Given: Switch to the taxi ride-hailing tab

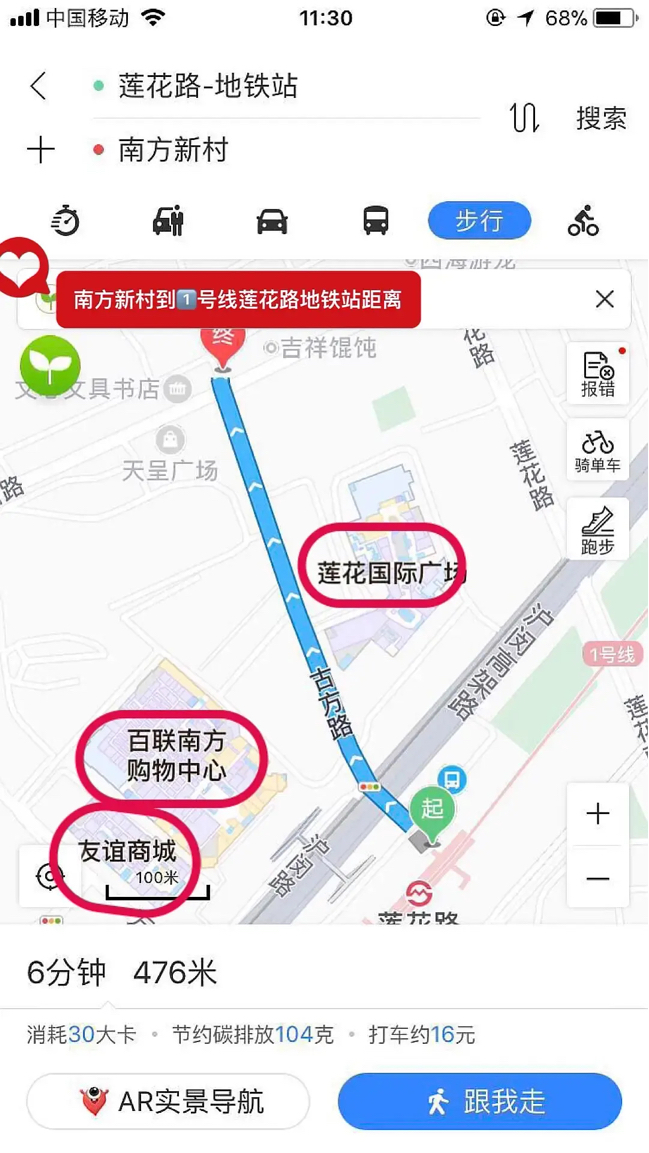Looking at the screenshot, I should (168, 220).
